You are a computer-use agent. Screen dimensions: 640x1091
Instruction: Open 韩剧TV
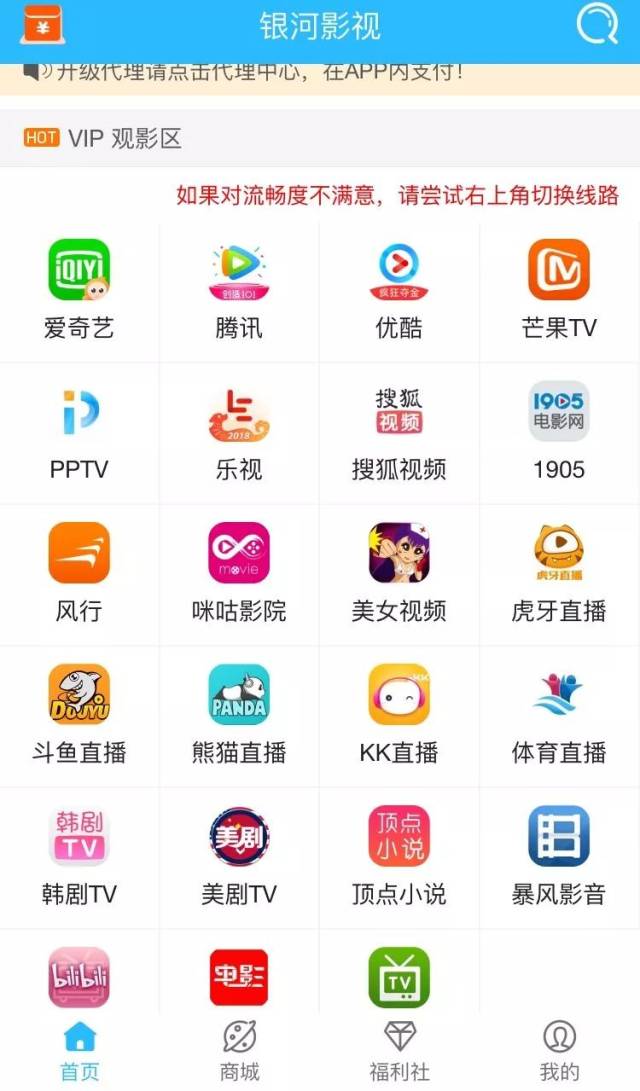click(79, 857)
